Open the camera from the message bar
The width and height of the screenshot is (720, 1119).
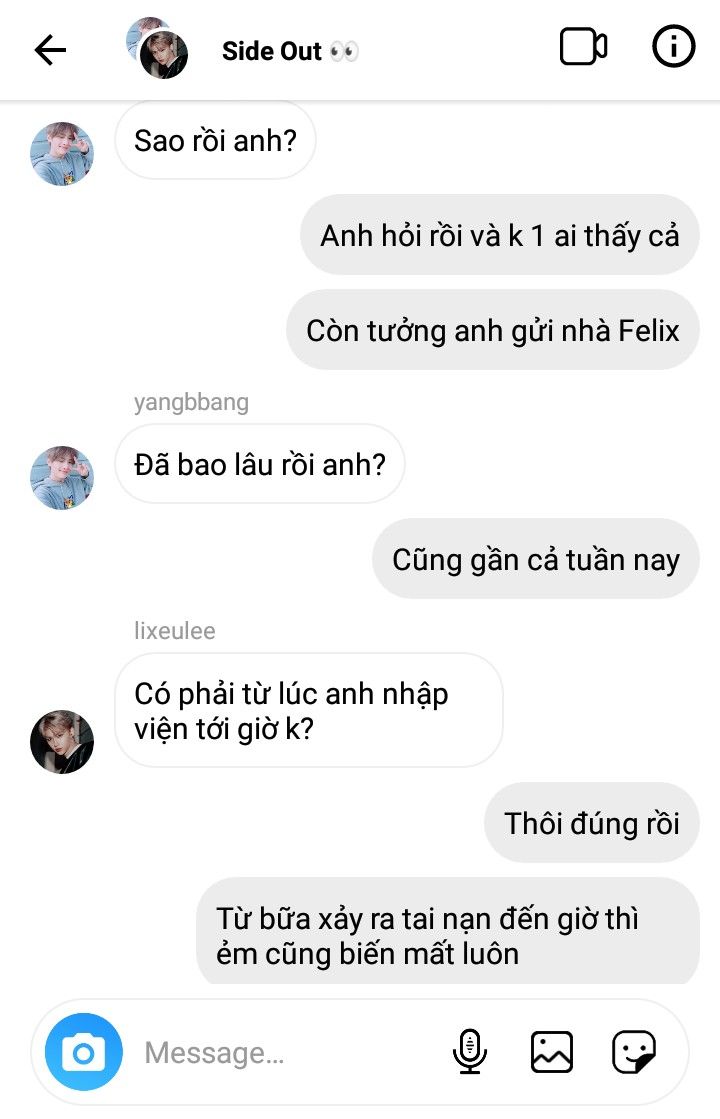pyautogui.click(x=84, y=1052)
